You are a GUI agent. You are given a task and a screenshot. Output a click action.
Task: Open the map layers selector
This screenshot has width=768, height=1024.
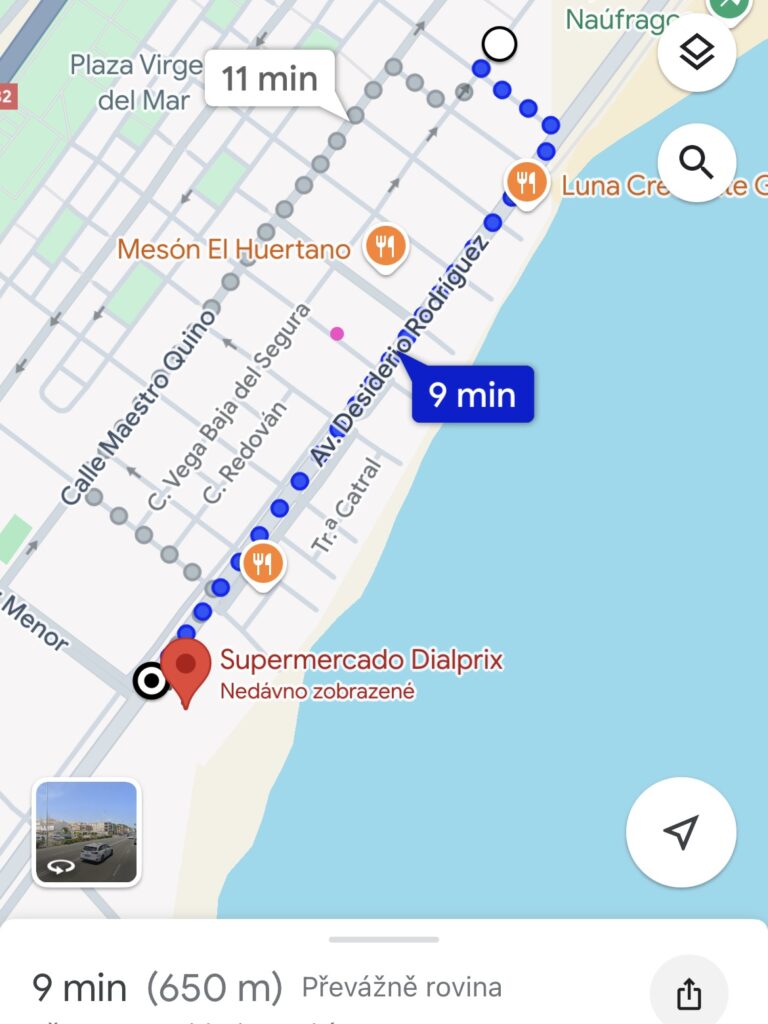click(x=697, y=53)
